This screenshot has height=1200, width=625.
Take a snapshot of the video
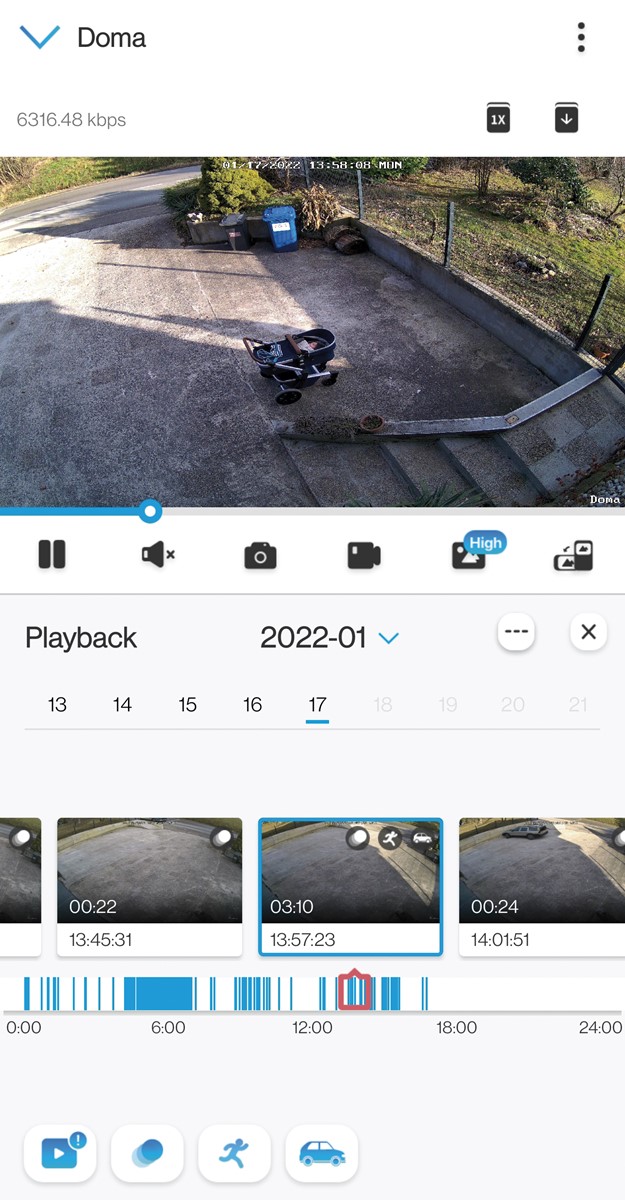point(260,556)
